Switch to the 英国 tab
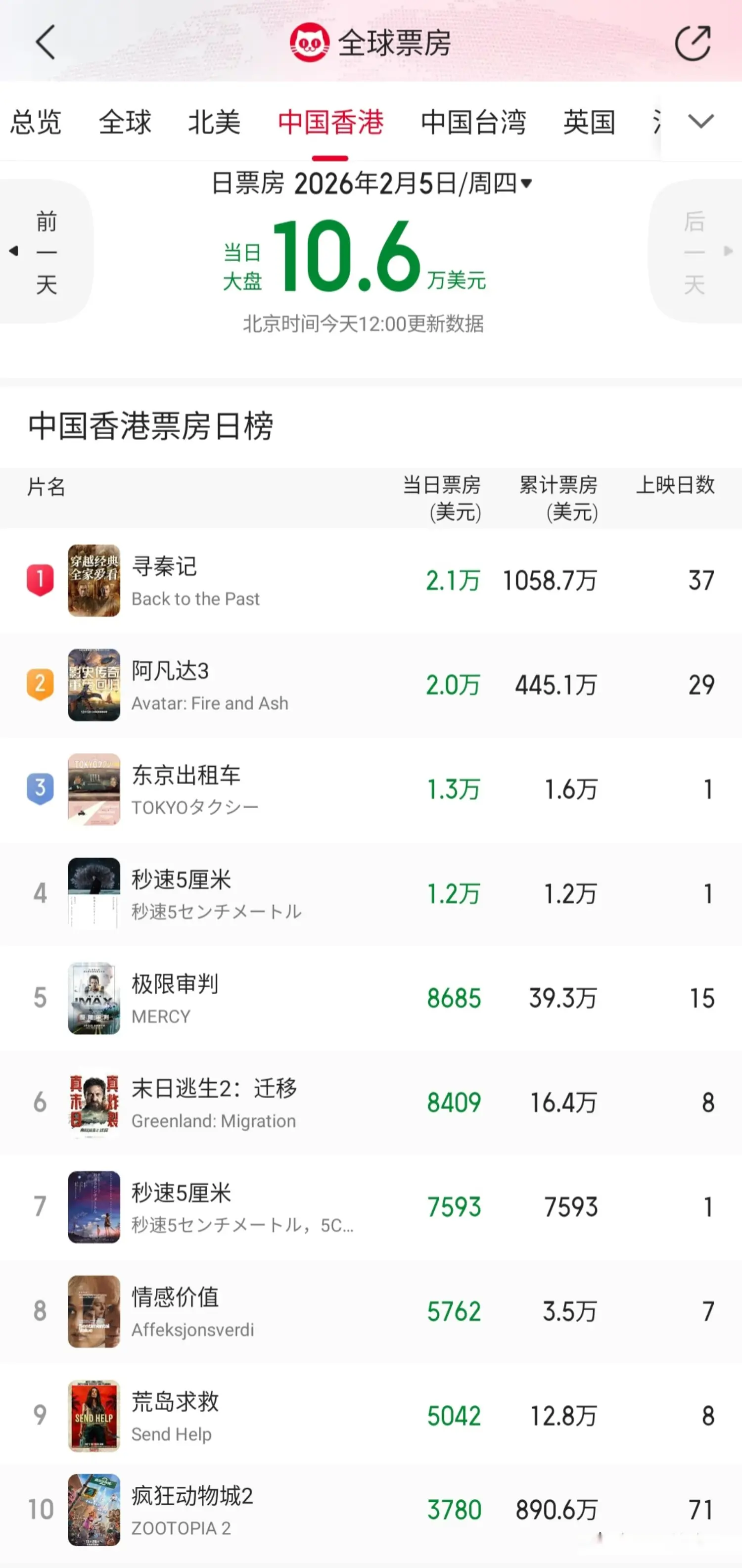The image size is (742, 1568). coord(589,122)
